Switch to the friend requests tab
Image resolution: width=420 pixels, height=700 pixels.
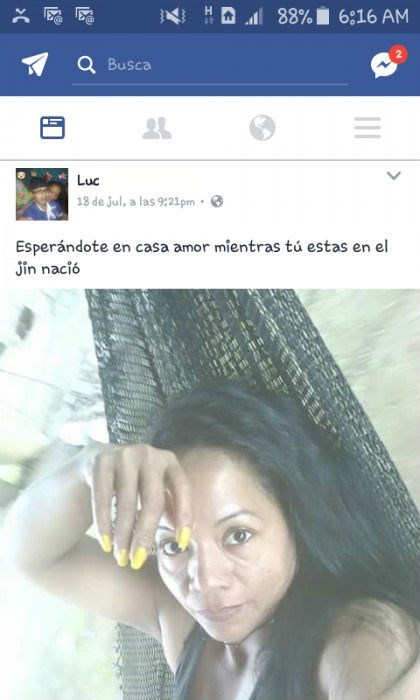[157, 128]
